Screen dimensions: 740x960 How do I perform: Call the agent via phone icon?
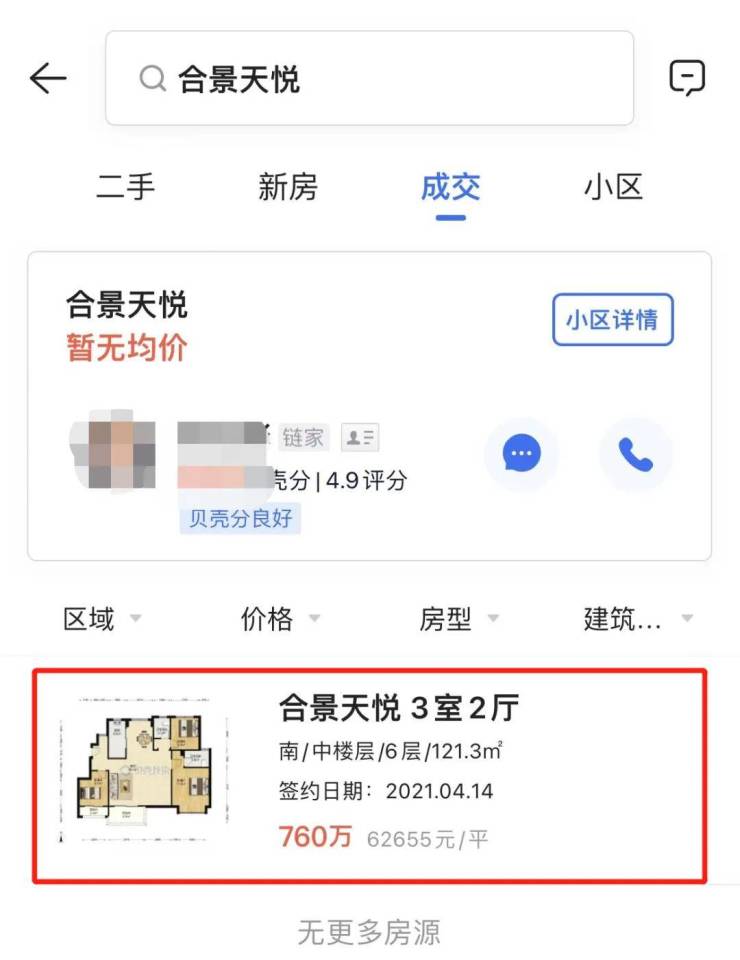[635, 455]
